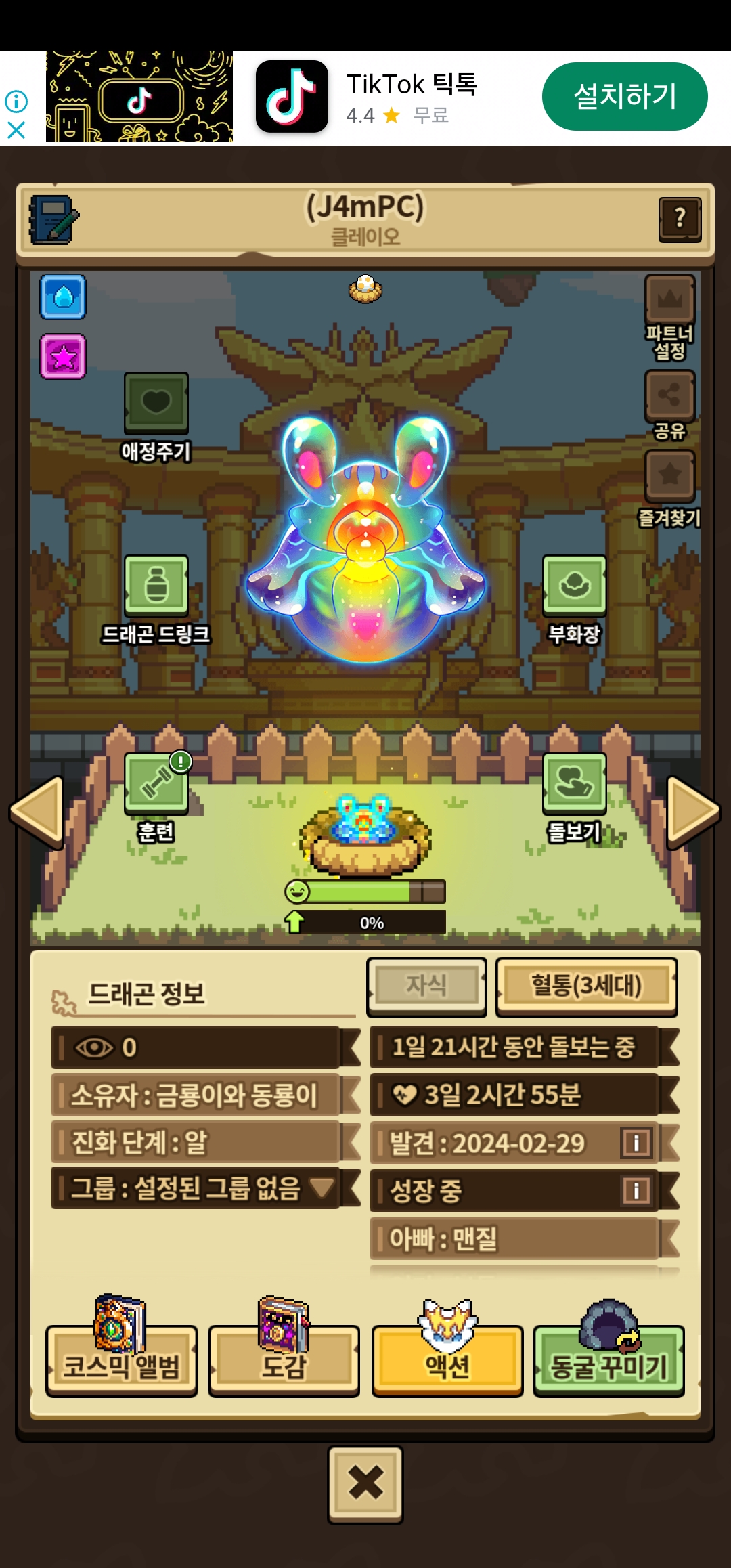Add to favorites with 즐겨찾기 star
This screenshot has width=731, height=1568.
pyautogui.click(x=669, y=475)
